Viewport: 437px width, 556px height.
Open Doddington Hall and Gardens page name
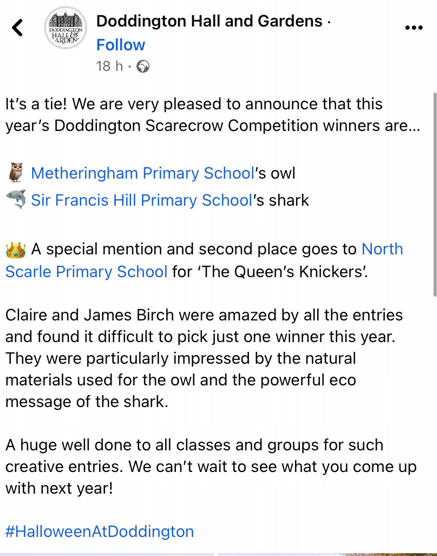click(x=209, y=21)
